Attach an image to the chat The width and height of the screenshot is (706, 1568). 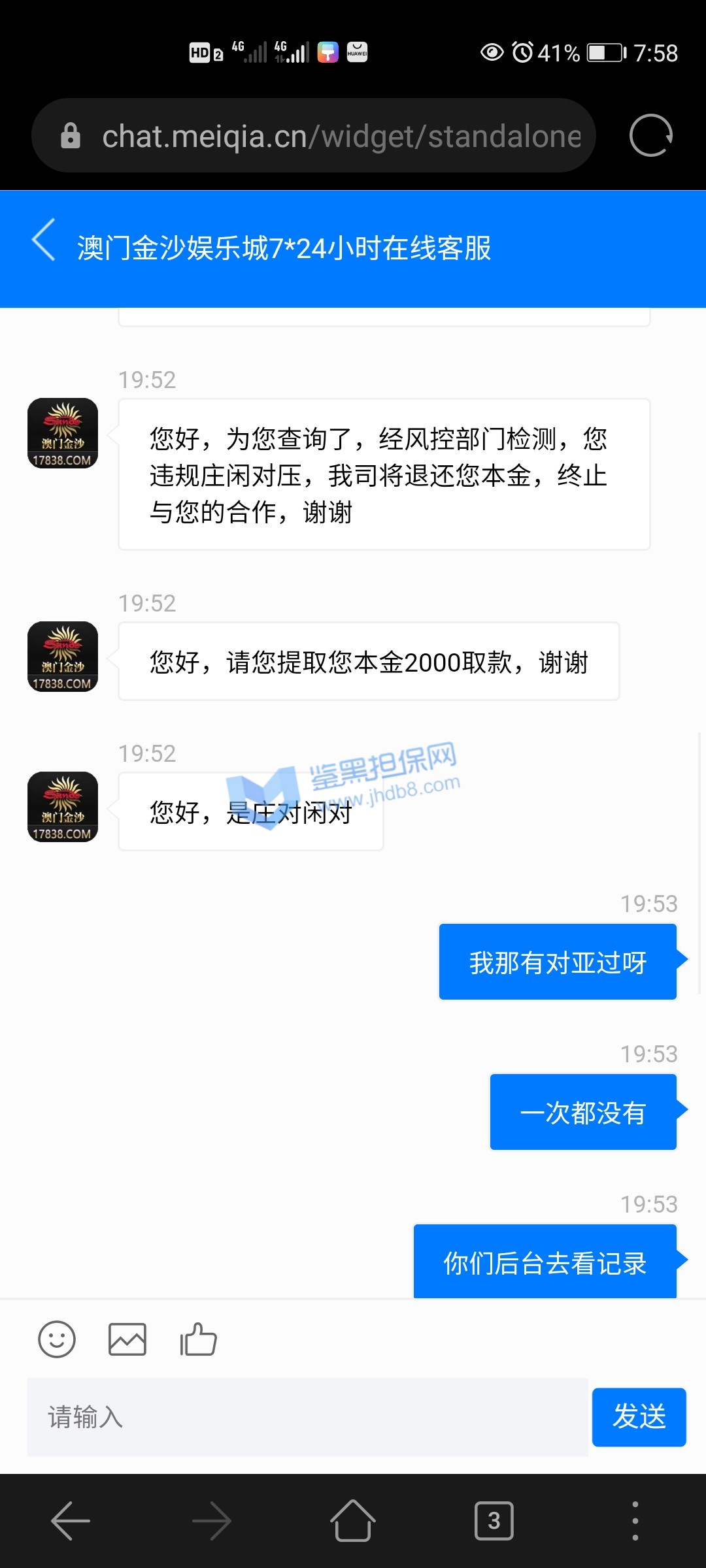pyautogui.click(x=127, y=1339)
